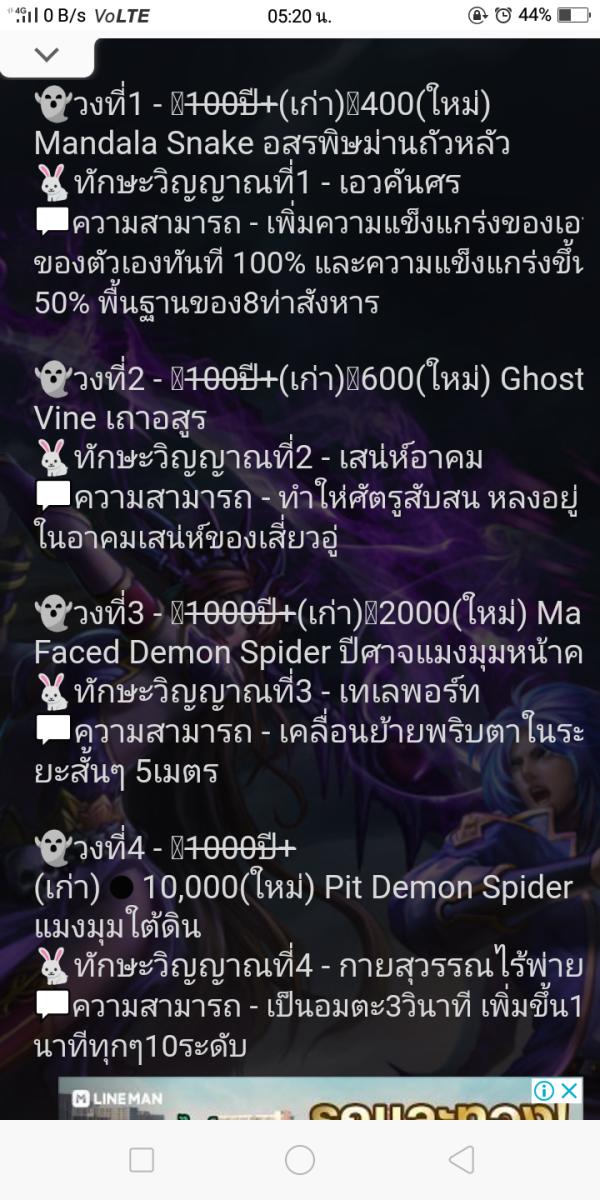600x1200 pixels.
Task: Collapse the view with the down chevron
Action: pyautogui.click(x=46, y=55)
